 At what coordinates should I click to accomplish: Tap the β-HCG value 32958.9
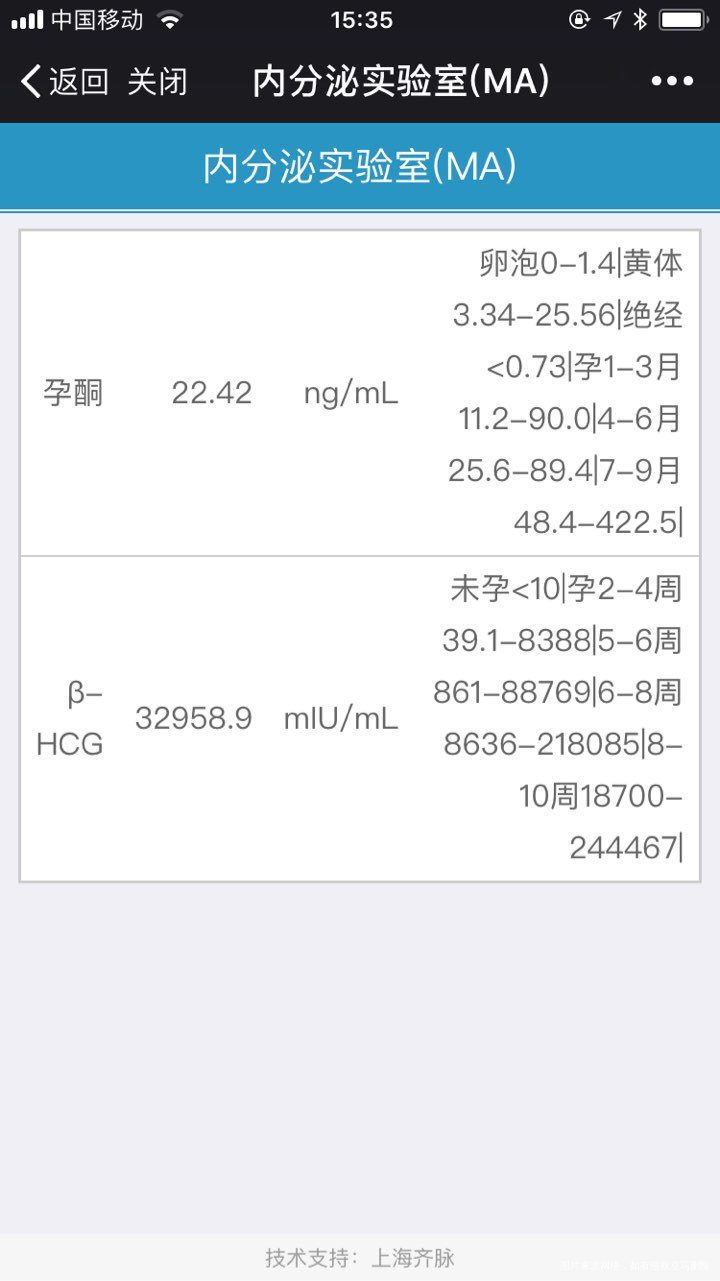coord(193,717)
